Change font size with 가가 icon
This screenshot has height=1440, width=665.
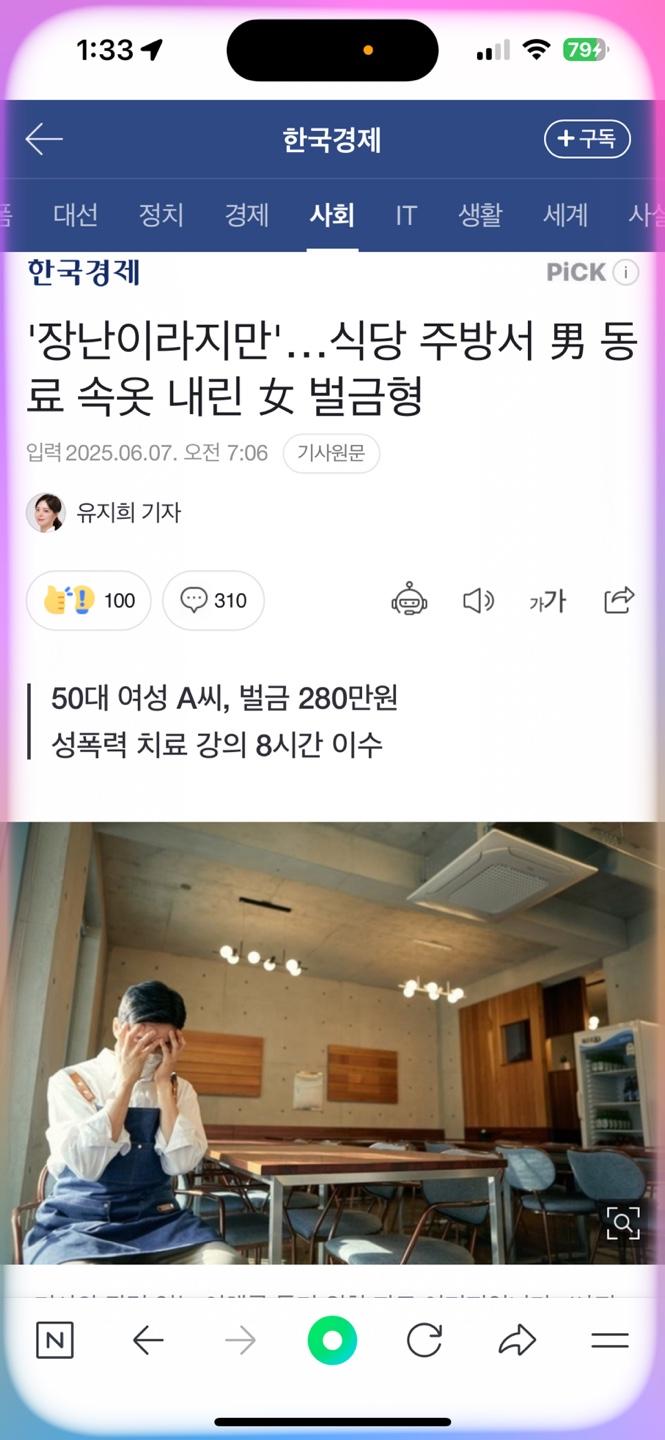pos(548,600)
